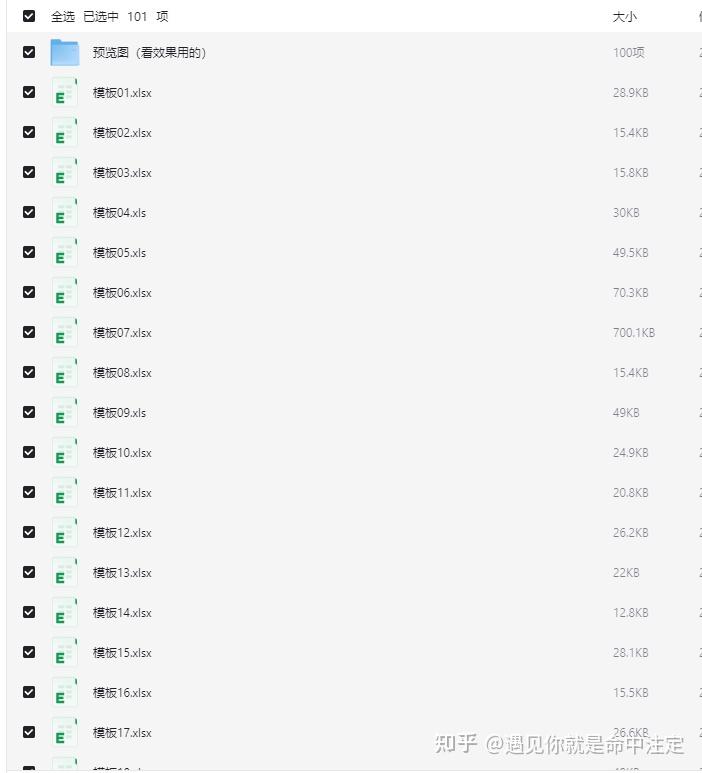
Task: Uncheck the checkbox for 模板14.xlsx
Action: click(29, 612)
